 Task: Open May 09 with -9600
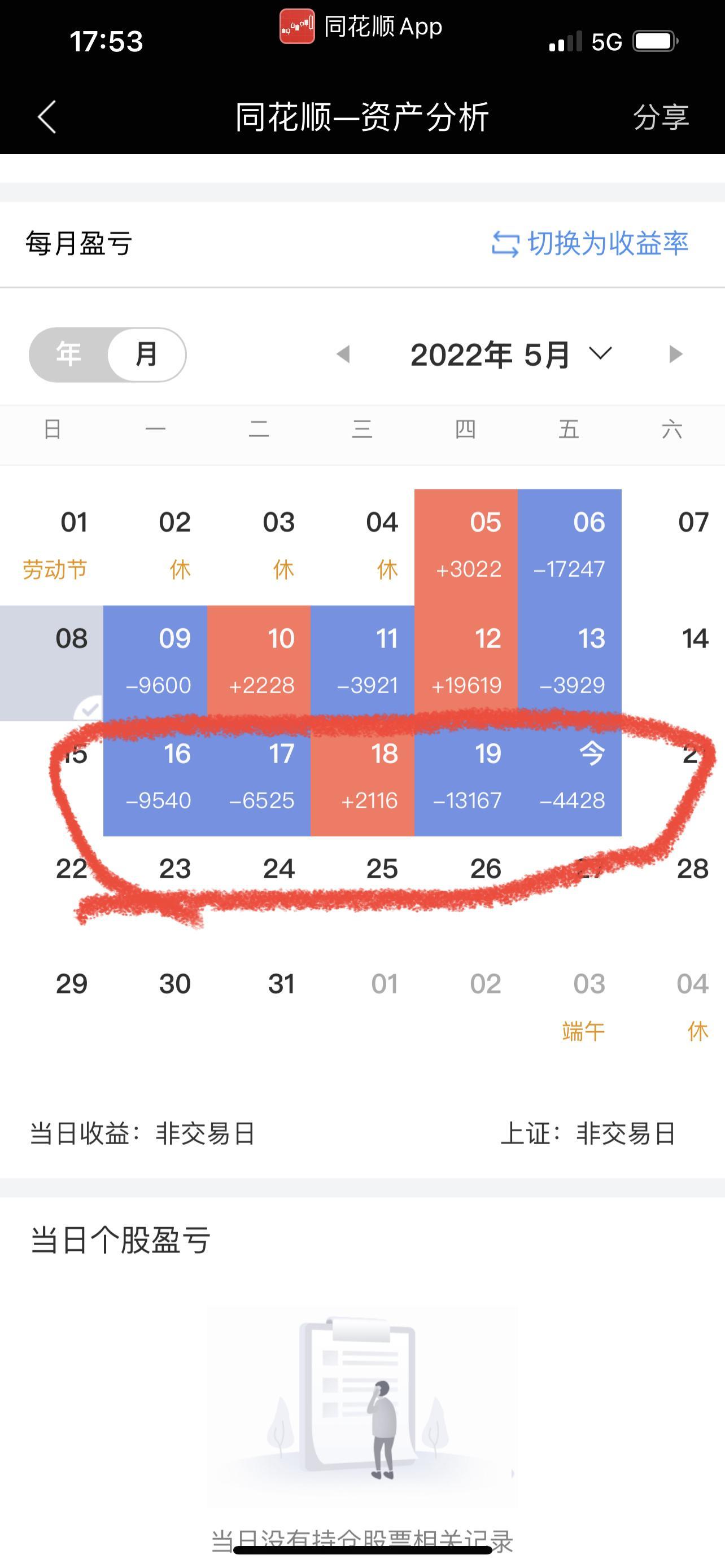coord(155,663)
